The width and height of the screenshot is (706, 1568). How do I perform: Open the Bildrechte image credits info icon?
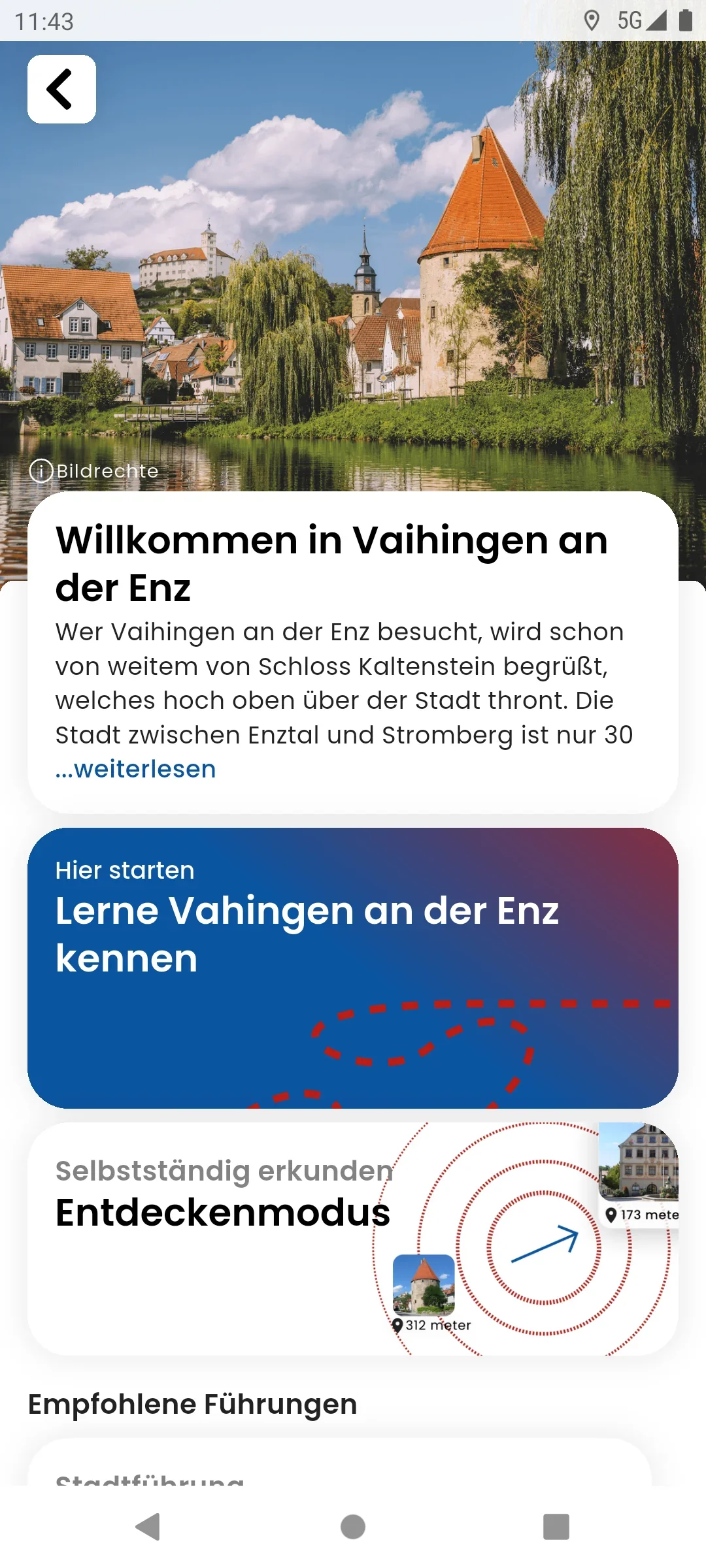pyautogui.click(x=41, y=471)
